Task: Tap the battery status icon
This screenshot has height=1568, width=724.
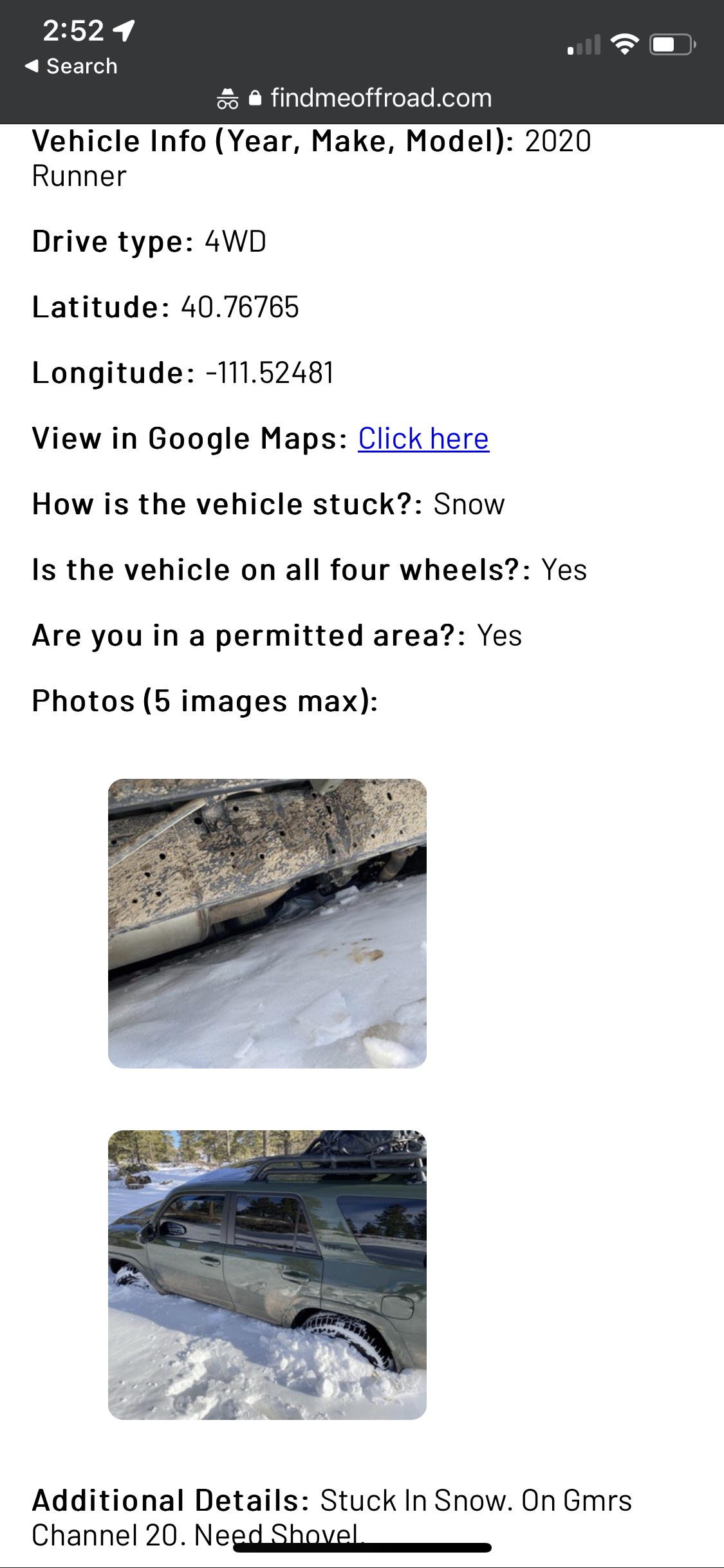Action: tap(669, 45)
